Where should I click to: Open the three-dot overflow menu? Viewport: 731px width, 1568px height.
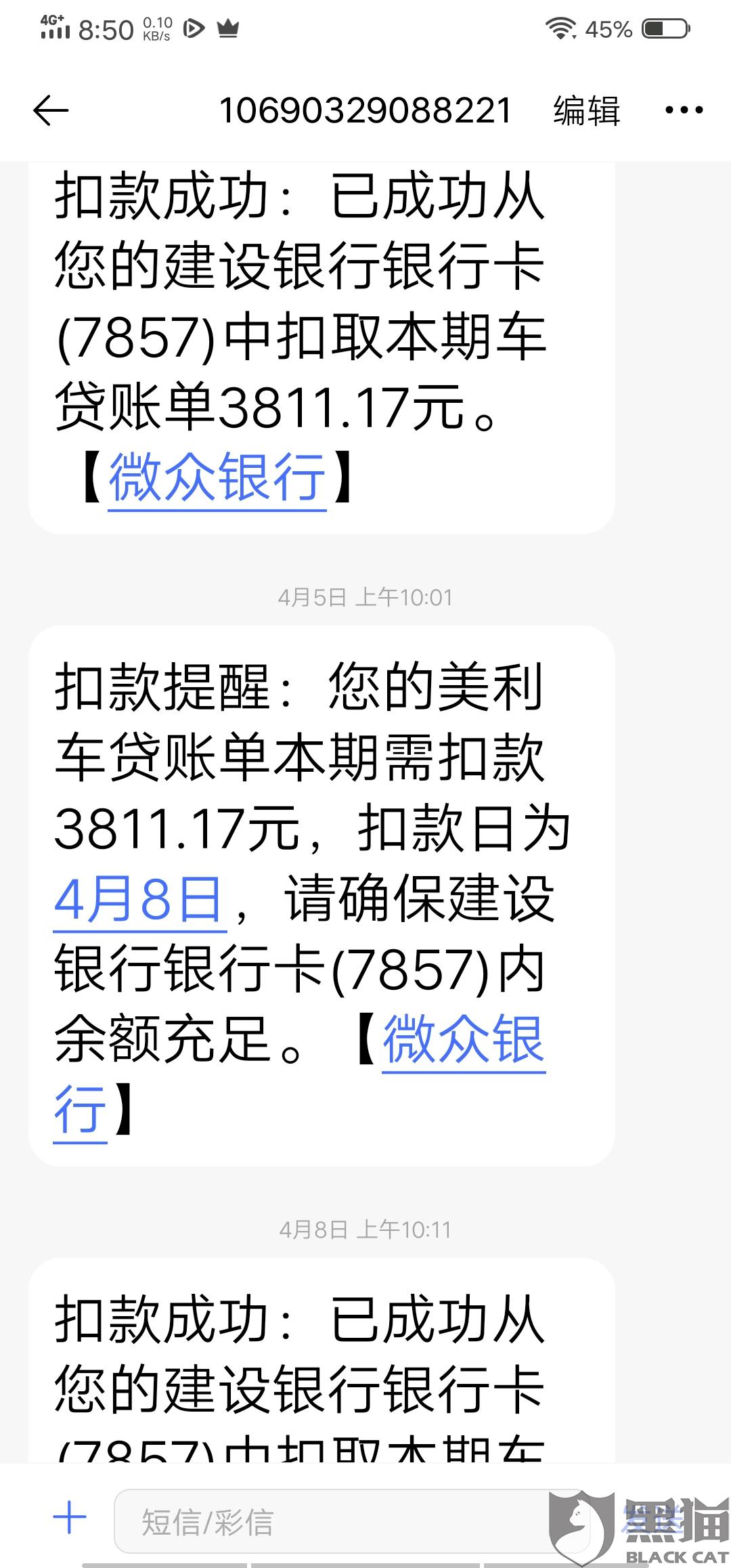684,110
